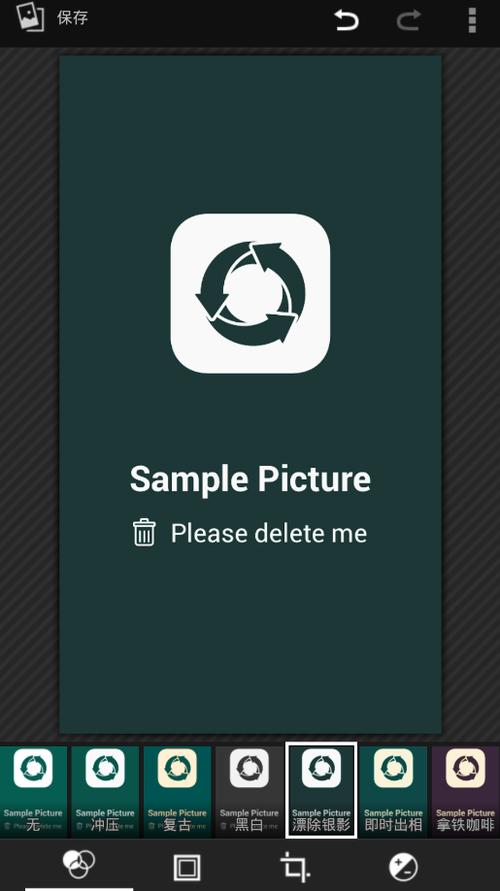This screenshot has height=891, width=500.
Task: Choose the 拿铁咖啡 latte filter
Action: coord(465,791)
